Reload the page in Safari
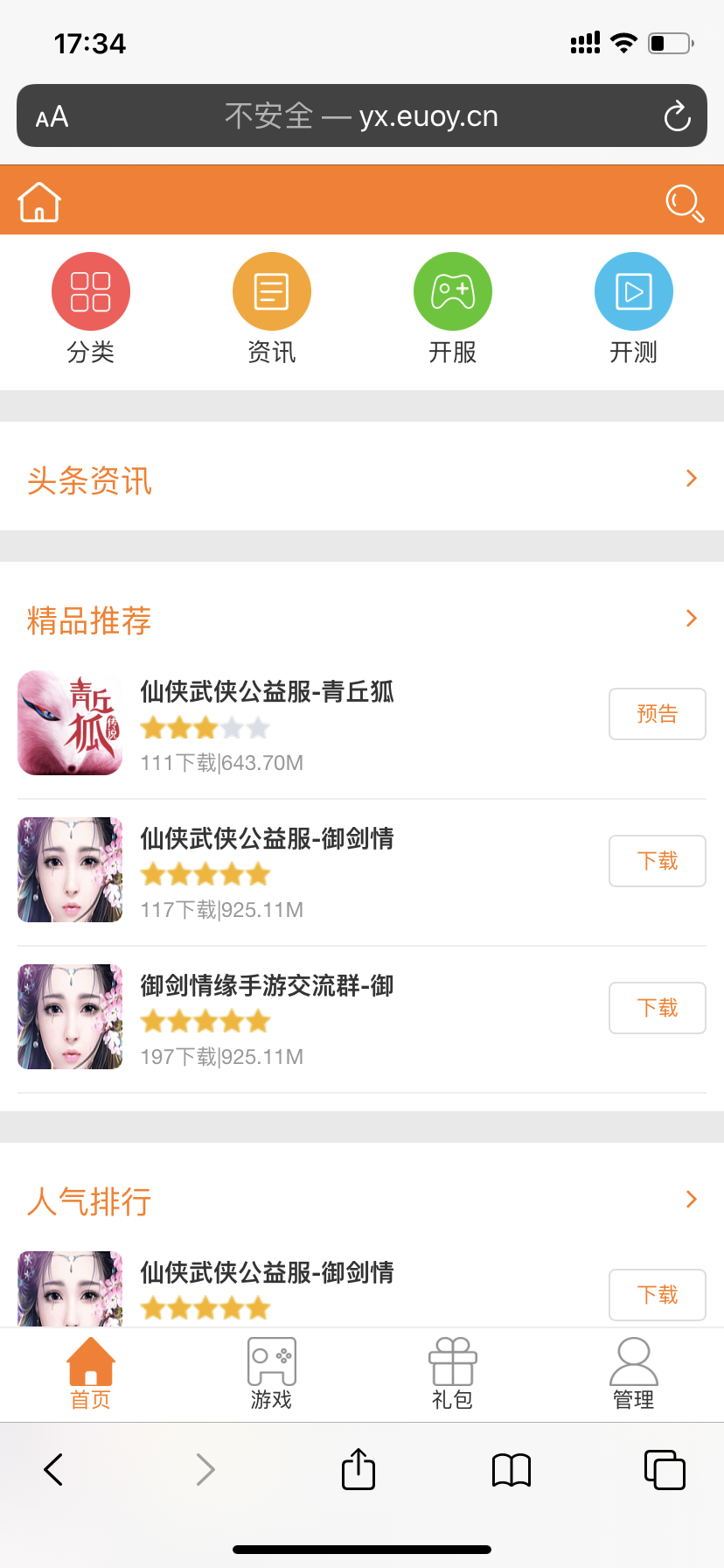 click(677, 116)
